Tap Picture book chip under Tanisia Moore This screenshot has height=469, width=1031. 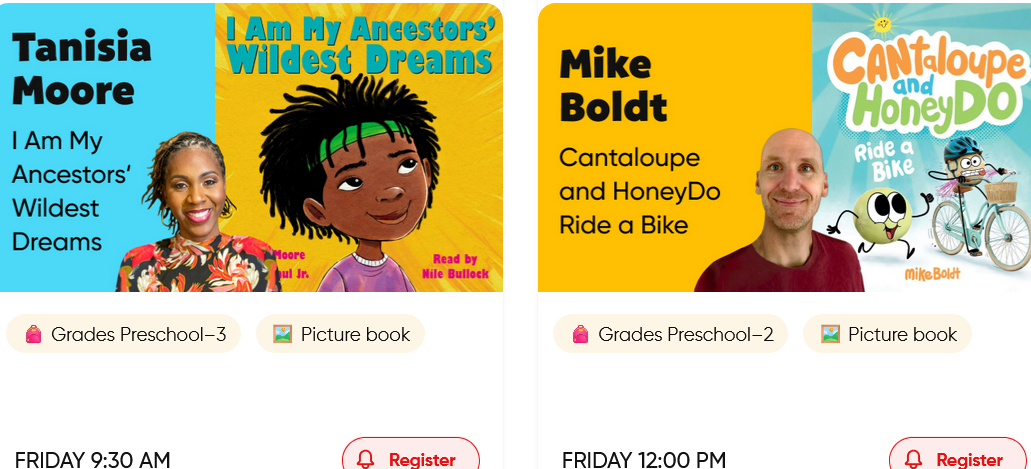[341, 334]
